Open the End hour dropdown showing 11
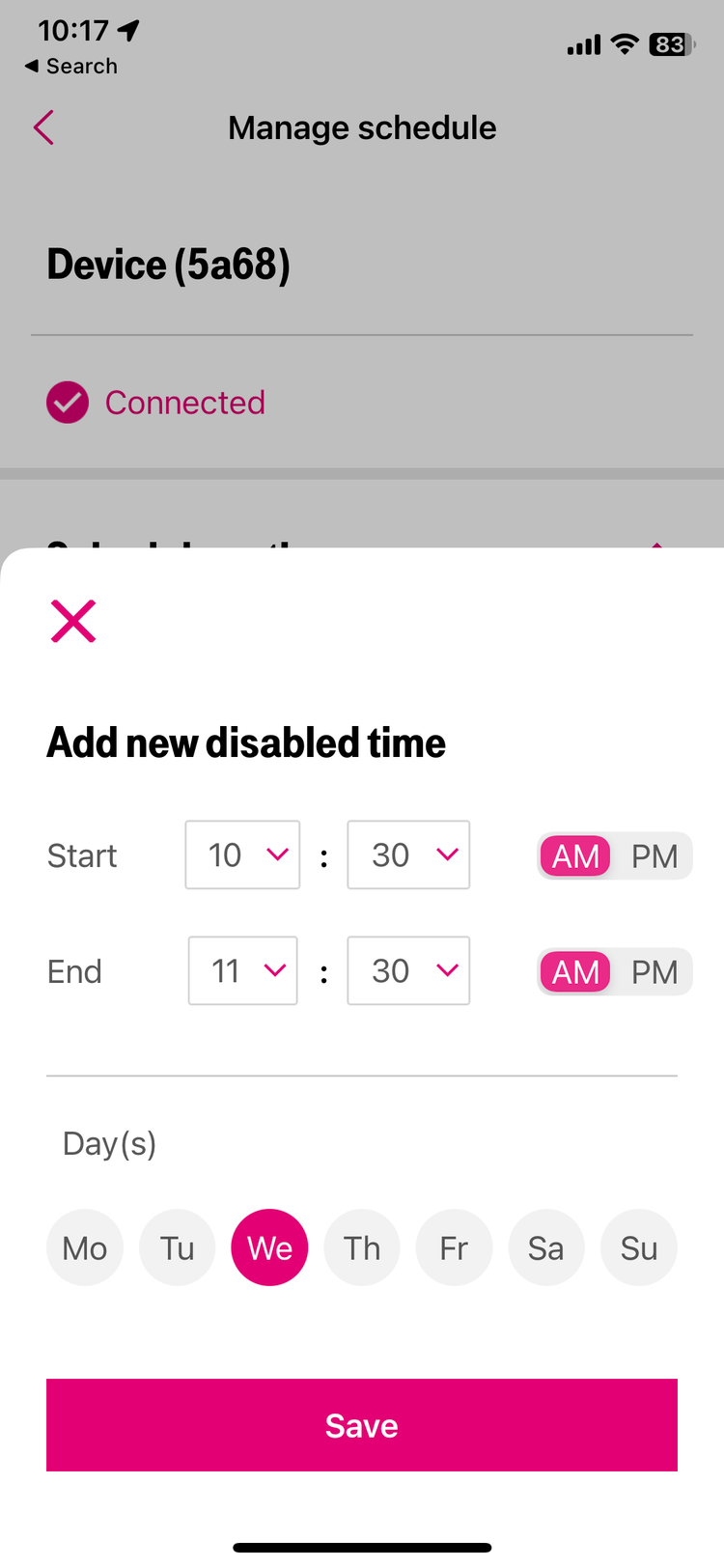 (243, 970)
